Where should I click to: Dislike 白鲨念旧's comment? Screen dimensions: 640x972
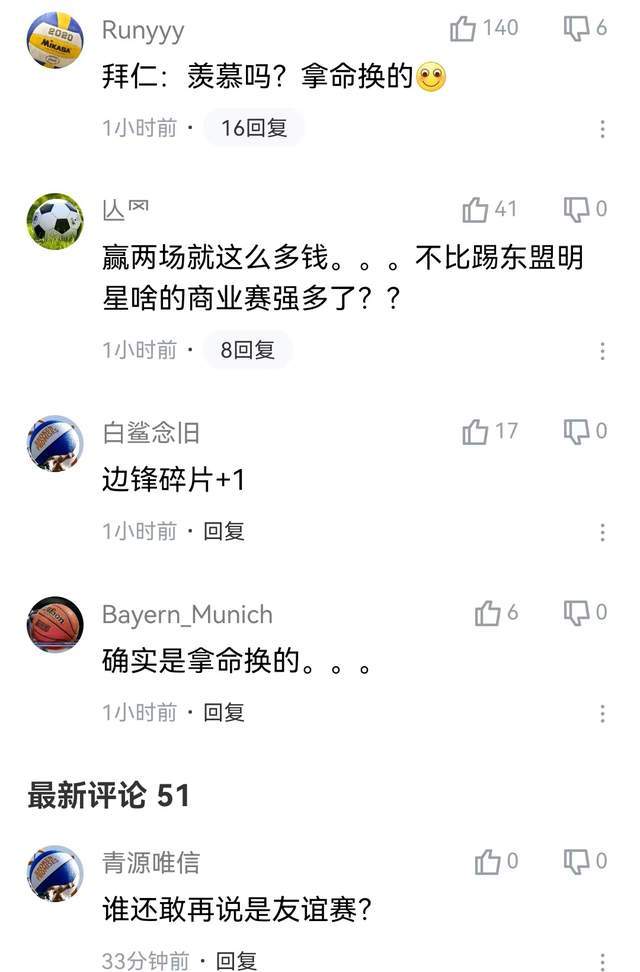point(577,432)
